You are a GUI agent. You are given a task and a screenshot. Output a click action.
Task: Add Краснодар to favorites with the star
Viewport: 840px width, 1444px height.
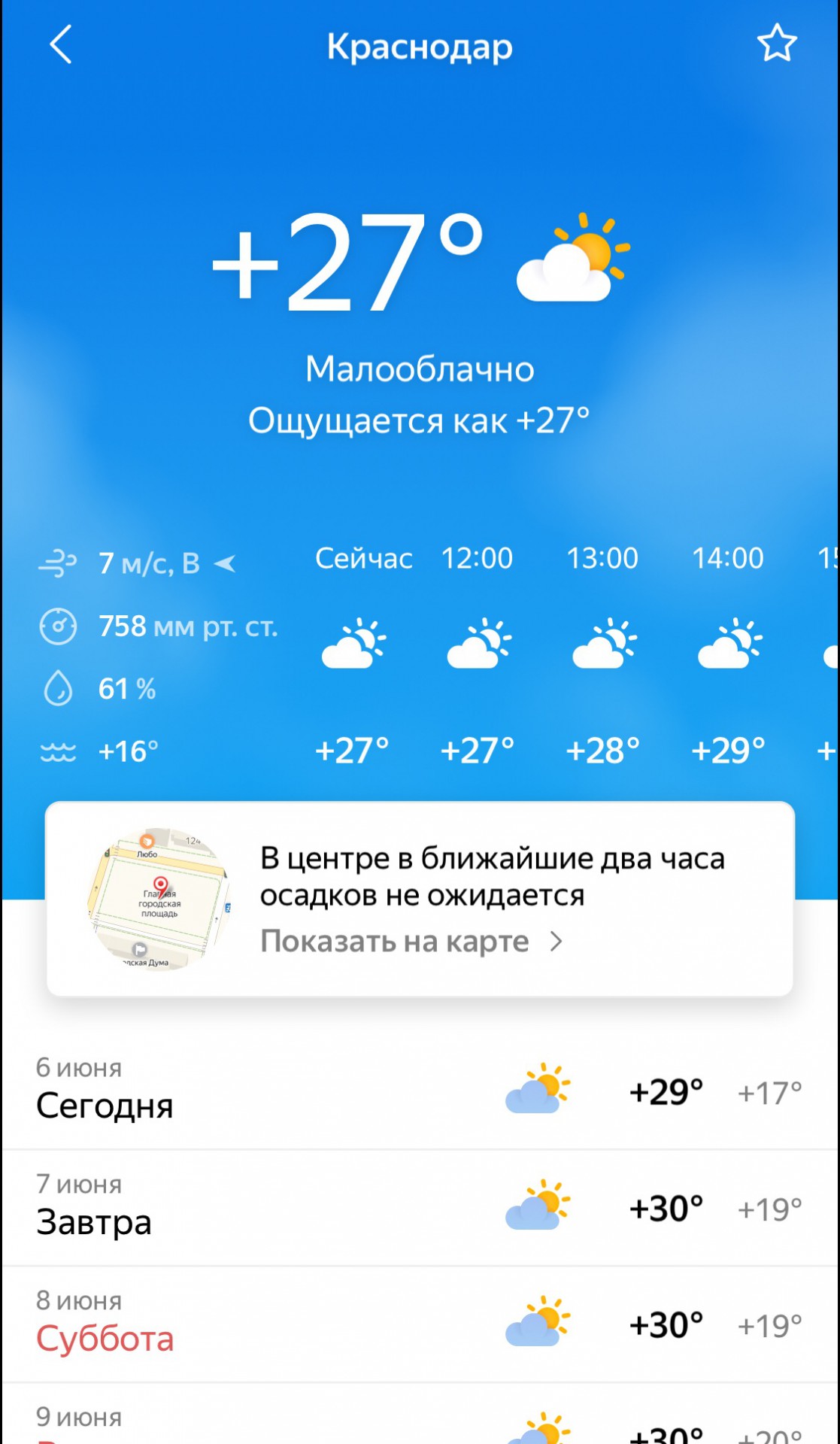click(x=776, y=44)
